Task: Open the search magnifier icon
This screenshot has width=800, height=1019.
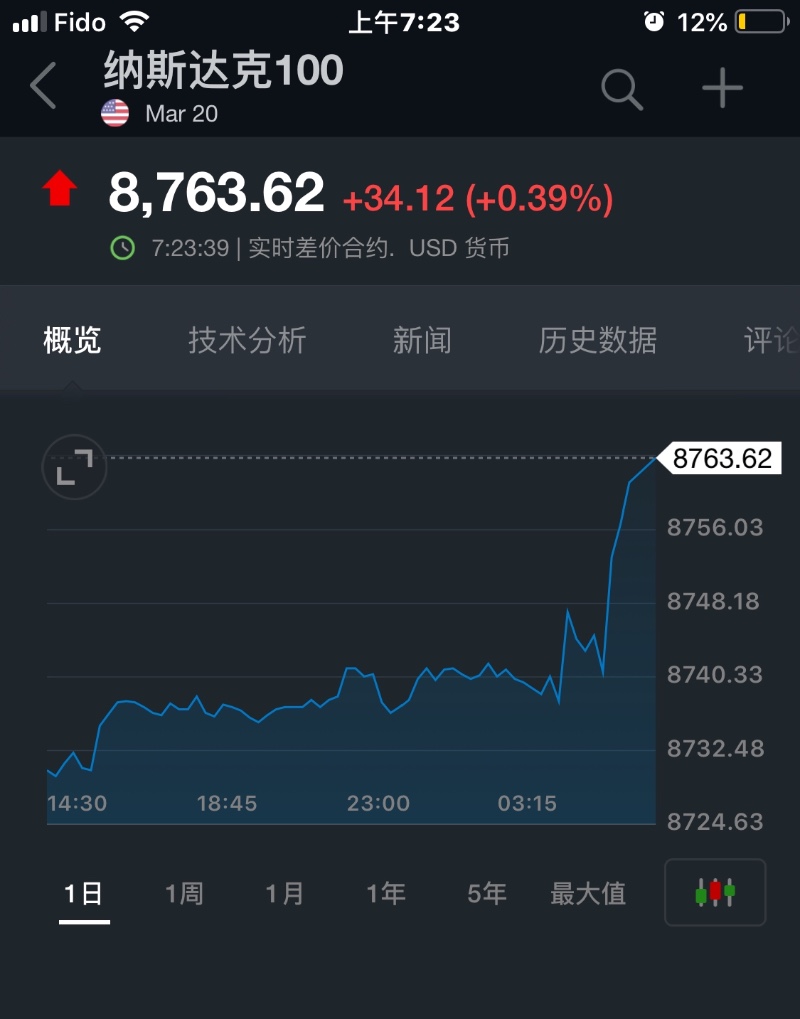Action: 621,89
